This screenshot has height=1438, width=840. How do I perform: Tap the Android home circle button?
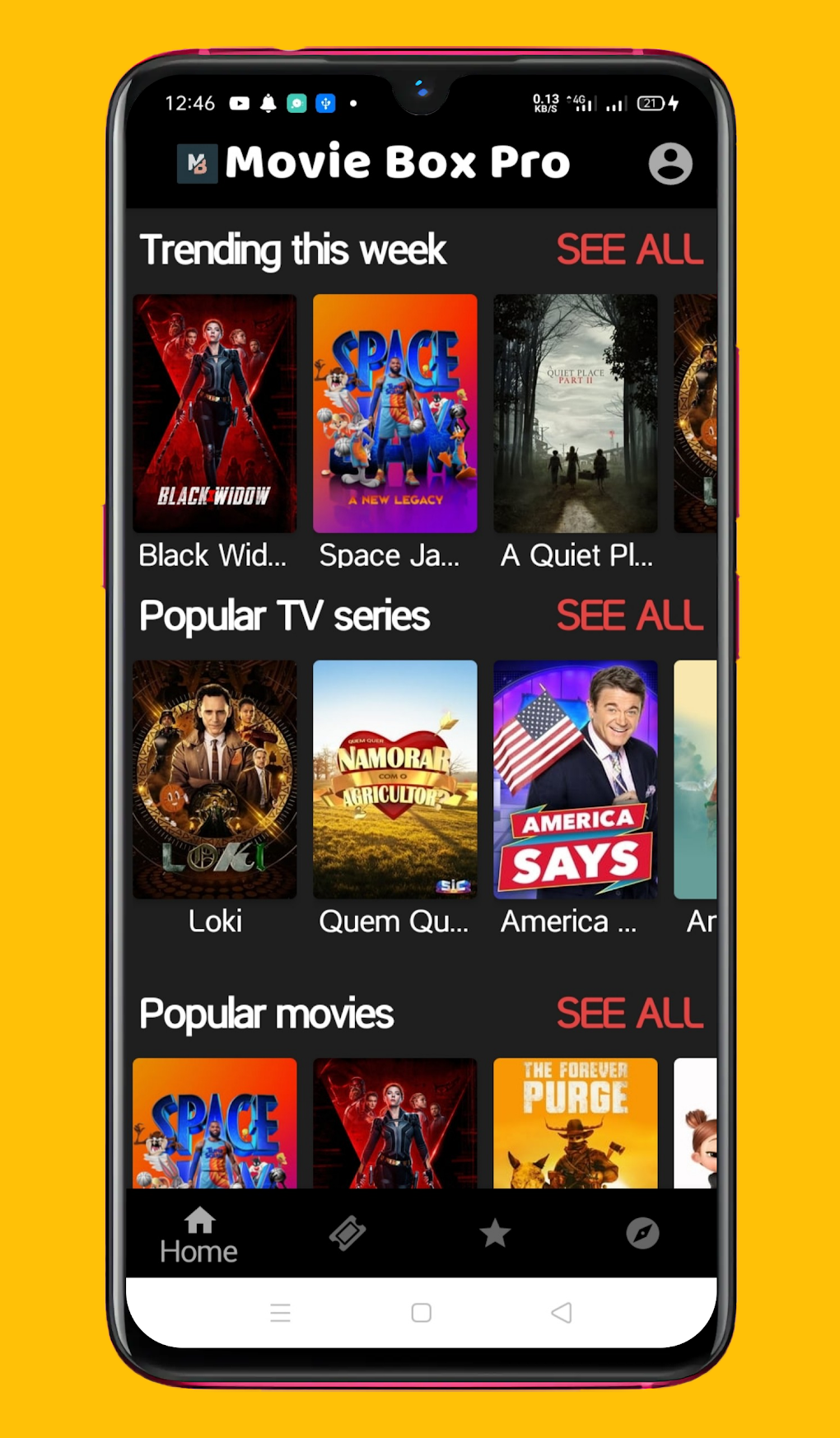420,1314
